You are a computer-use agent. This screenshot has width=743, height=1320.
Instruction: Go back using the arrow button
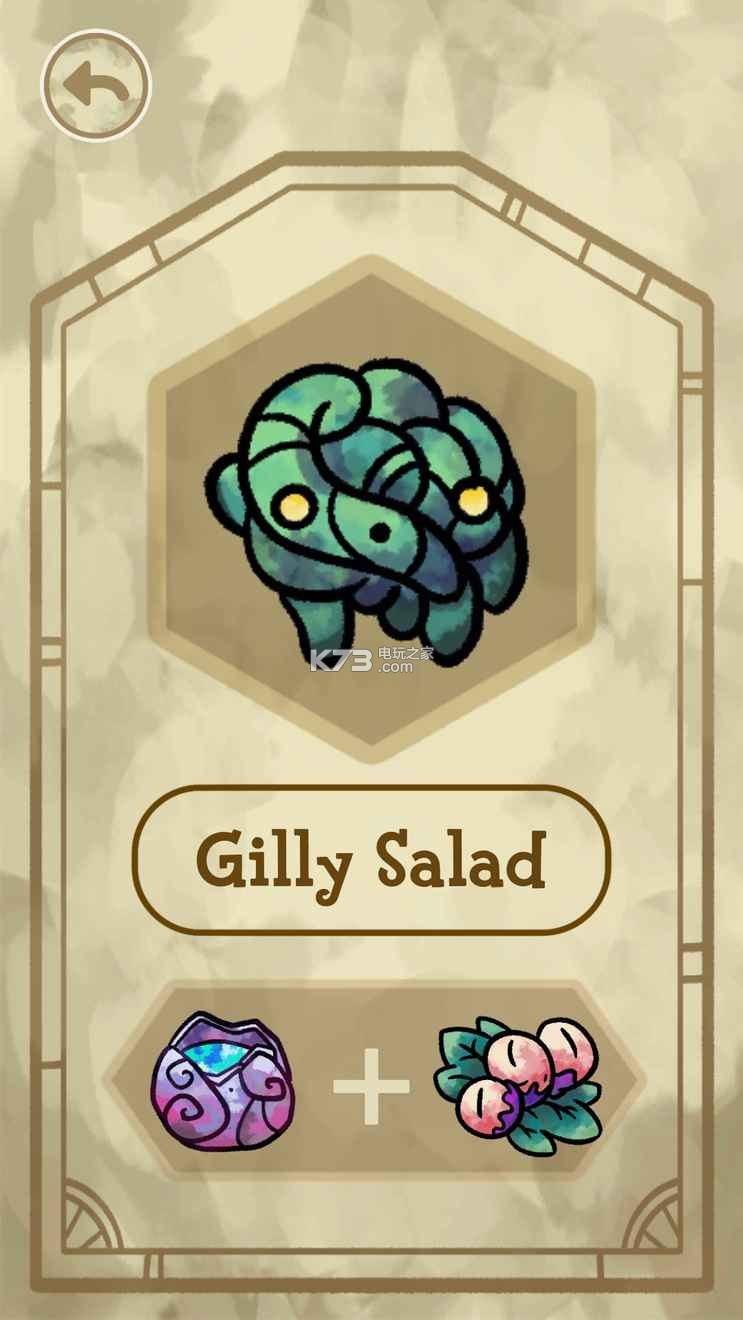pyautogui.click(x=95, y=85)
